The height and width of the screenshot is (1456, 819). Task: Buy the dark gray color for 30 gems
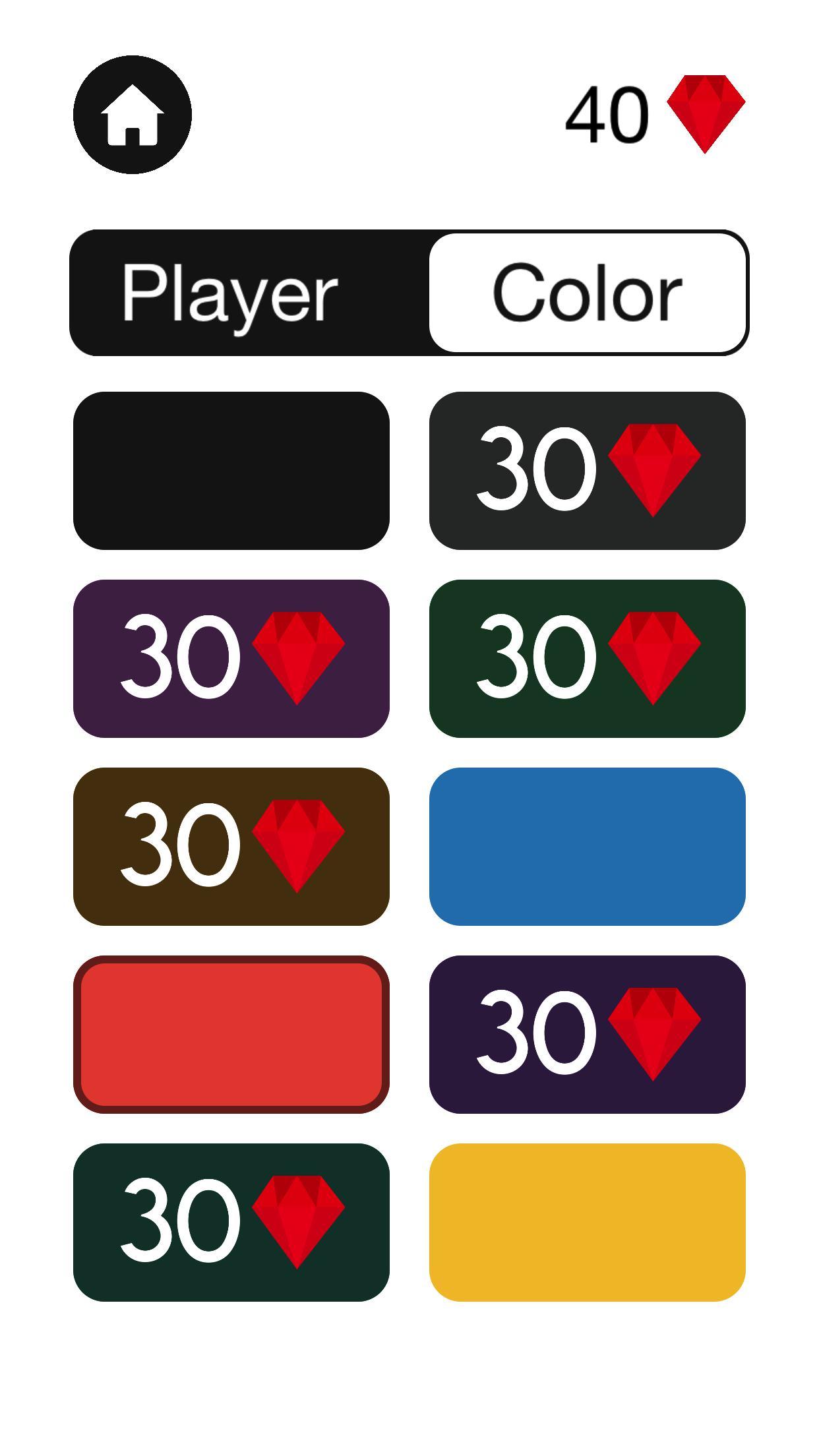point(587,470)
